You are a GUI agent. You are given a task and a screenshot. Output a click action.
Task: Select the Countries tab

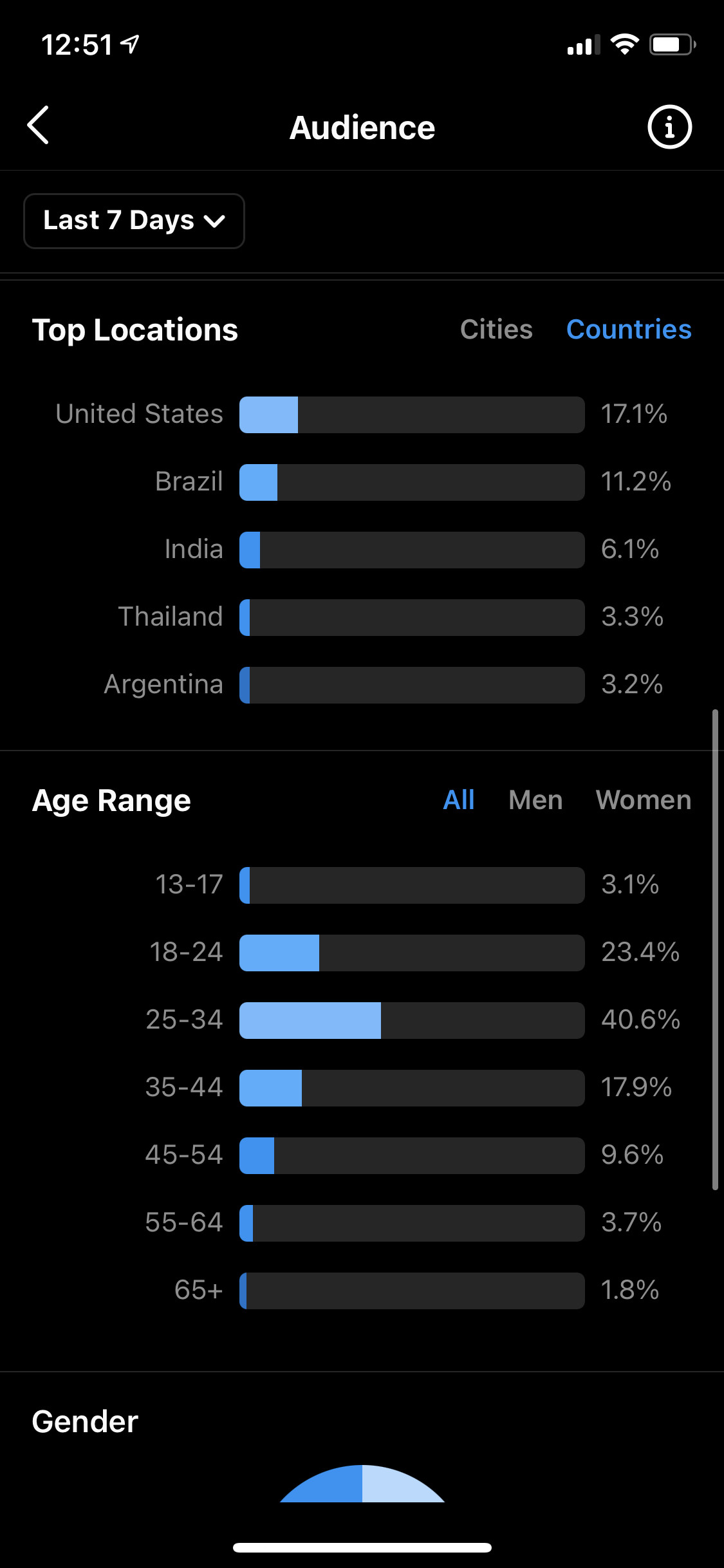coord(629,330)
